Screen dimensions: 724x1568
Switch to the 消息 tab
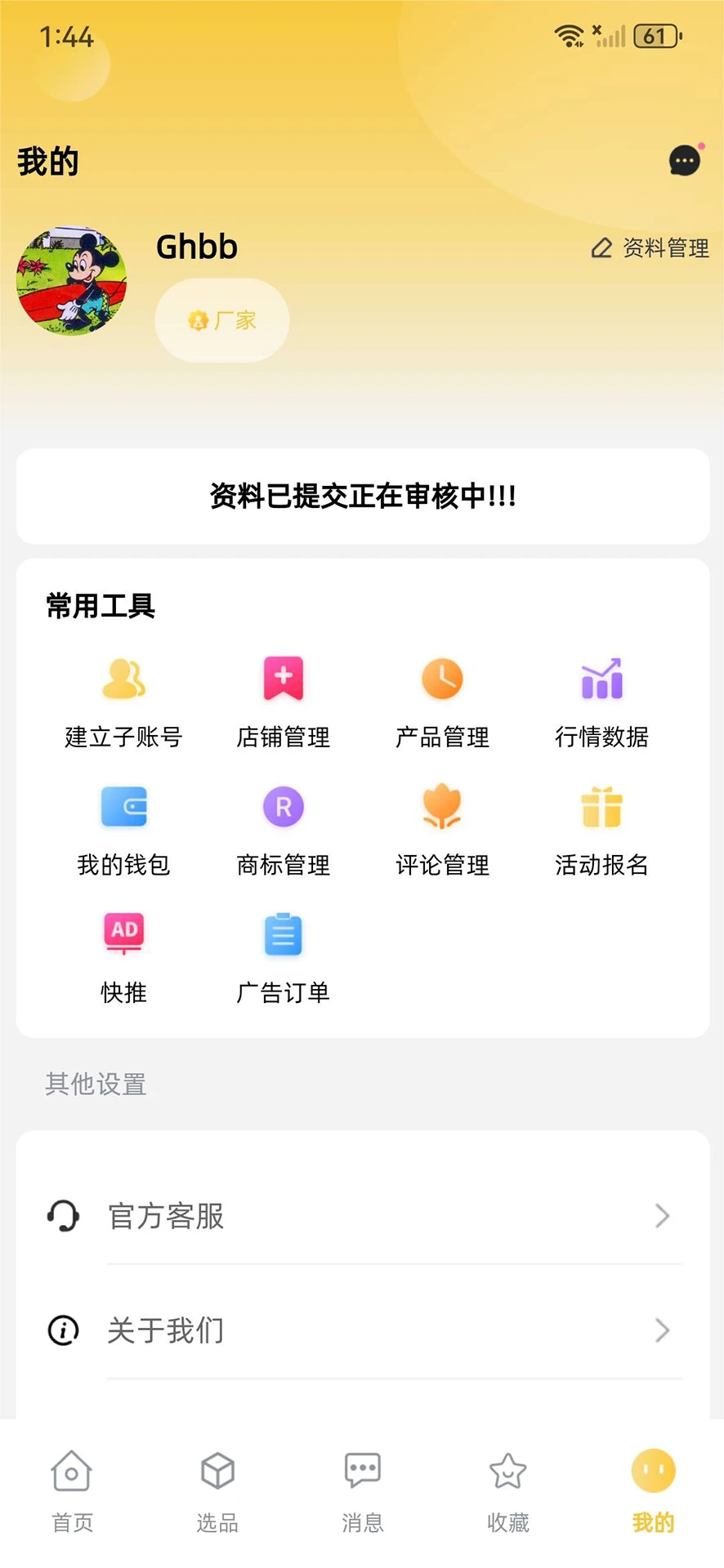click(362, 1490)
